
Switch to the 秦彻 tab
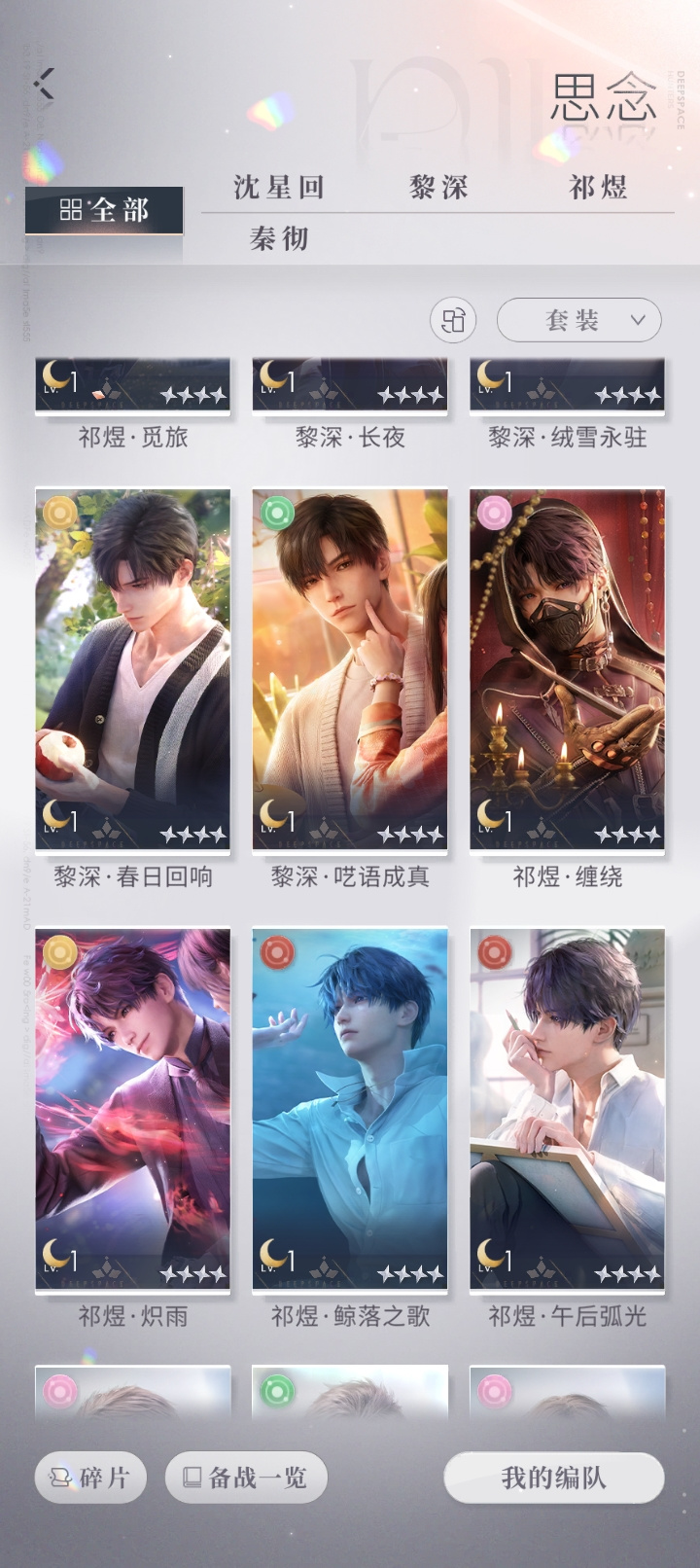(x=279, y=238)
